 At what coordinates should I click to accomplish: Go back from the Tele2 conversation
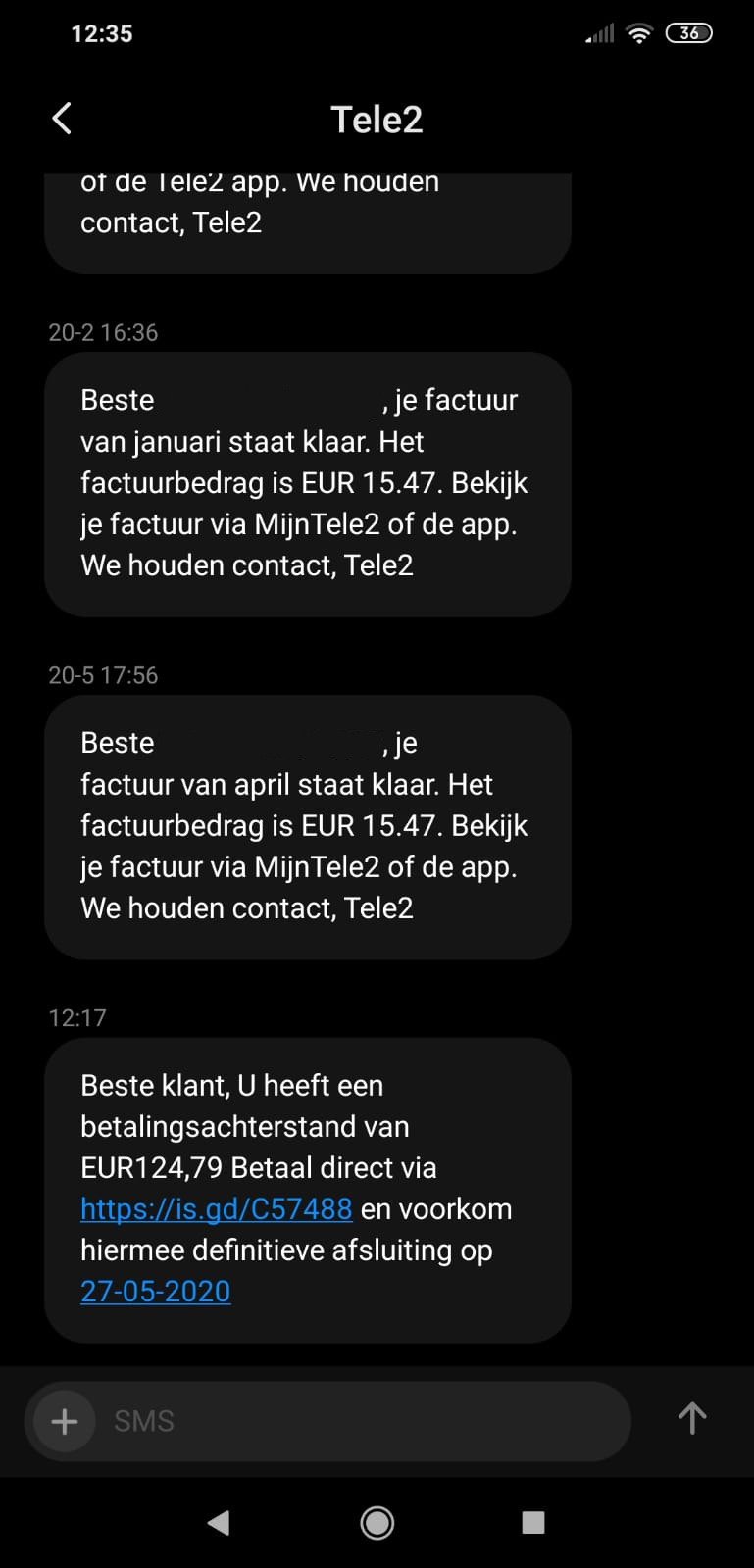[x=62, y=120]
